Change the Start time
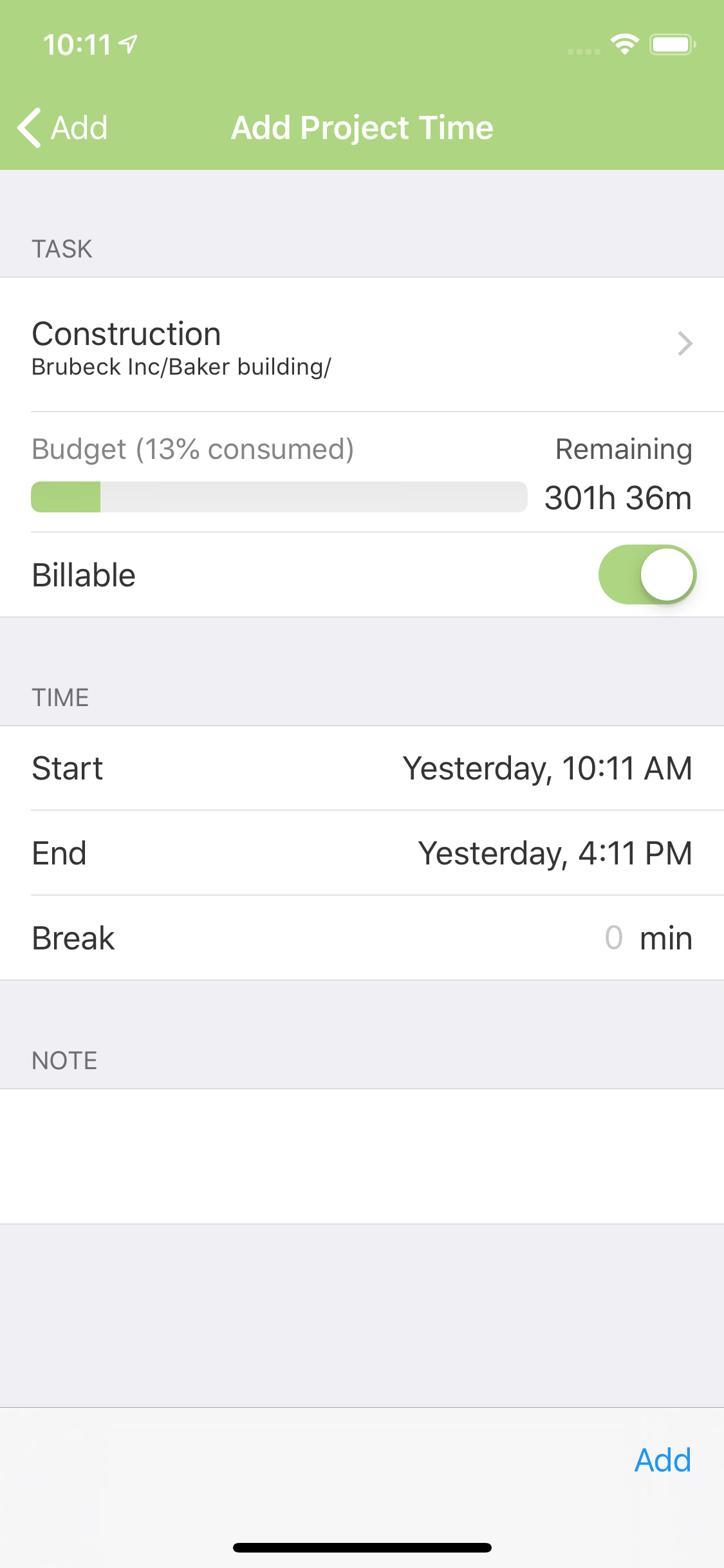The height and width of the screenshot is (1568, 724). (362, 768)
